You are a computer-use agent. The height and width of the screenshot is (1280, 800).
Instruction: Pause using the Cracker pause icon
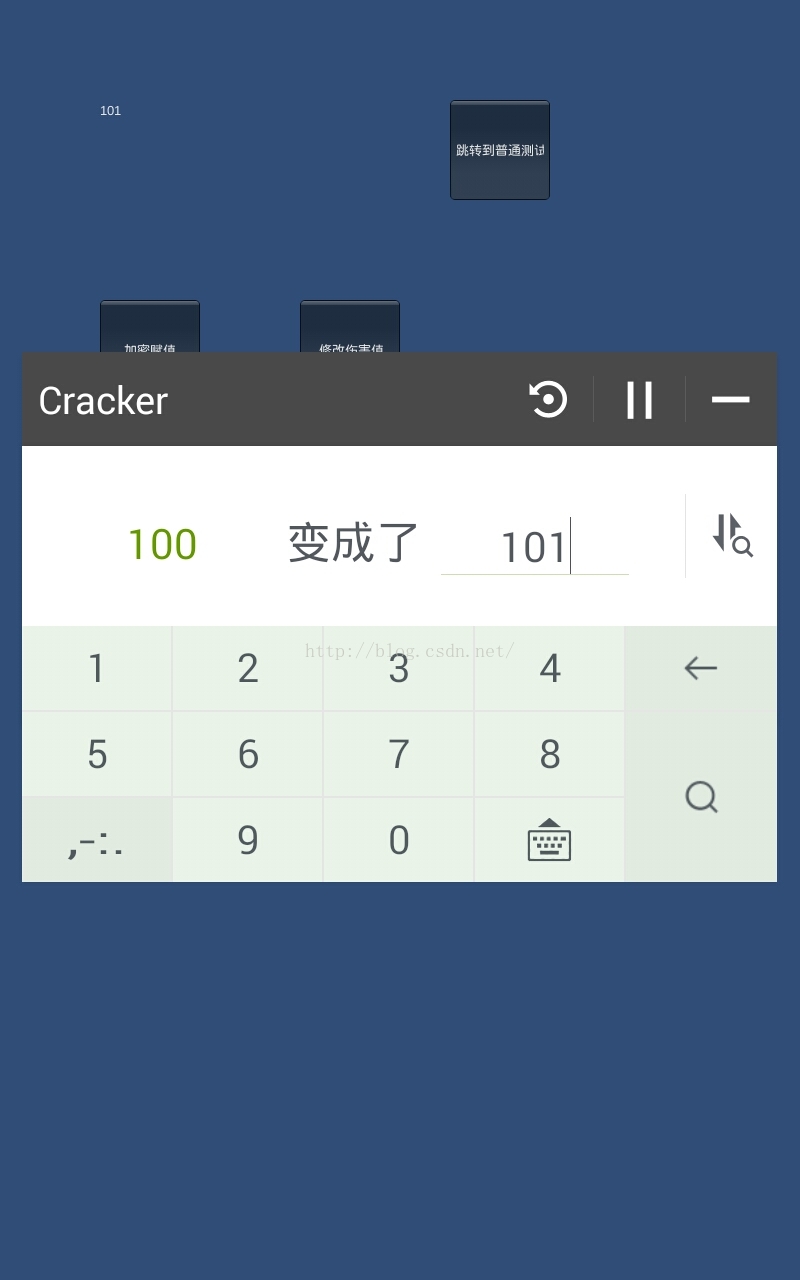[640, 400]
